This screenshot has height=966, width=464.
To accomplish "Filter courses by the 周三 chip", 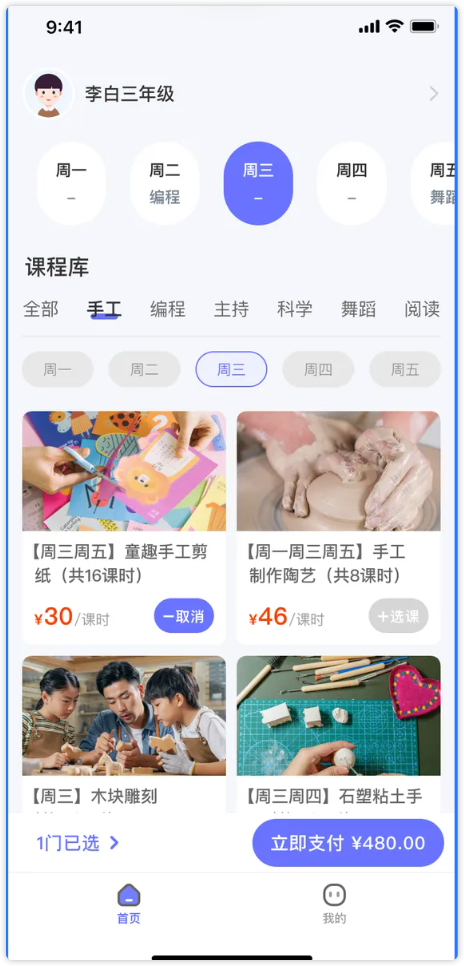I will point(231,369).
